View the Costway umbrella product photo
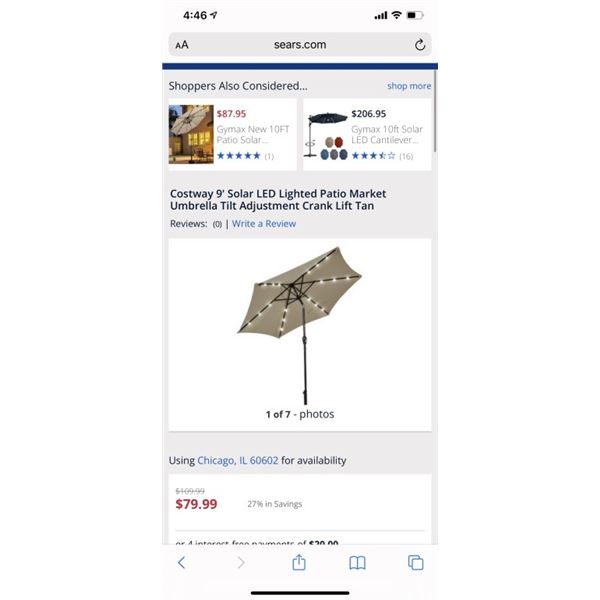Screen dimensions: 600x600 point(299,325)
